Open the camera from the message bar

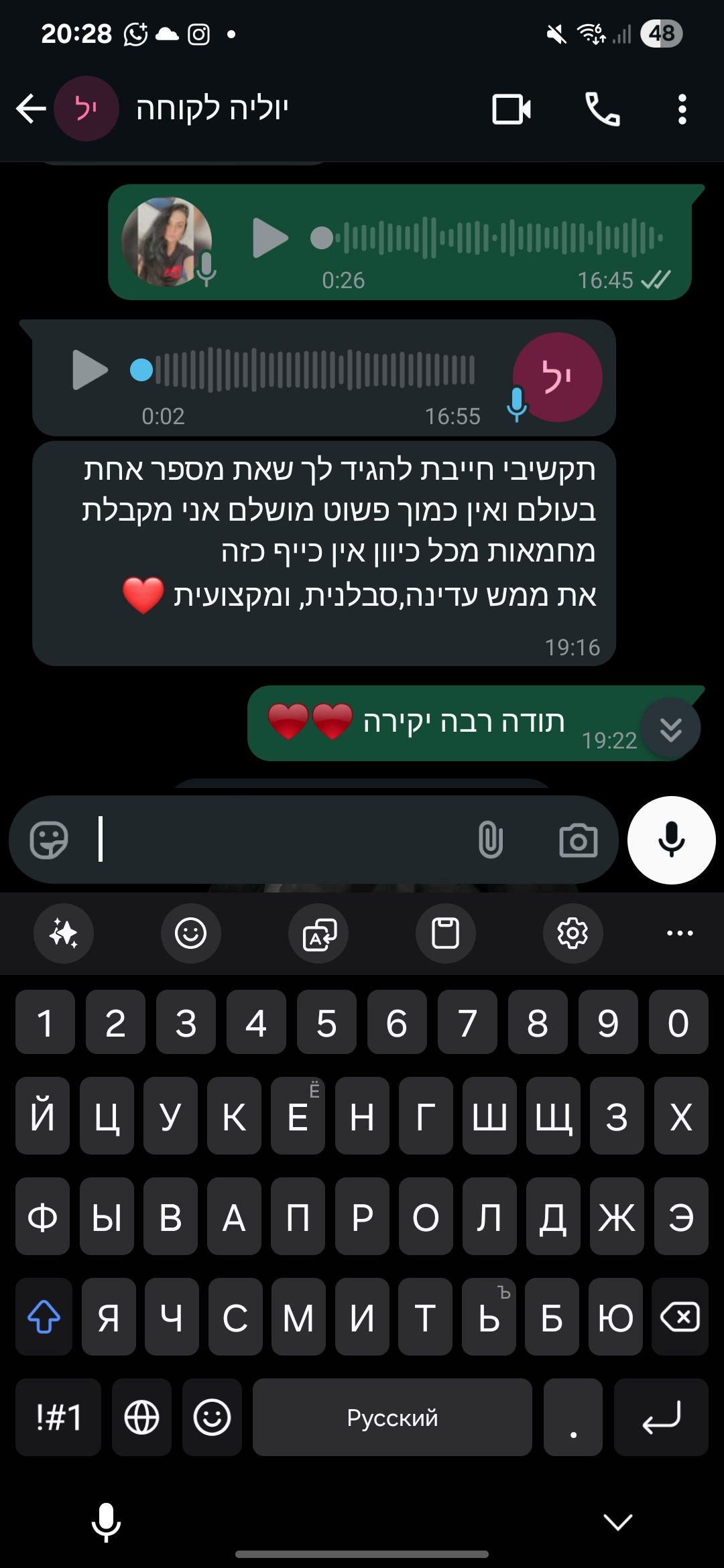coord(578,840)
